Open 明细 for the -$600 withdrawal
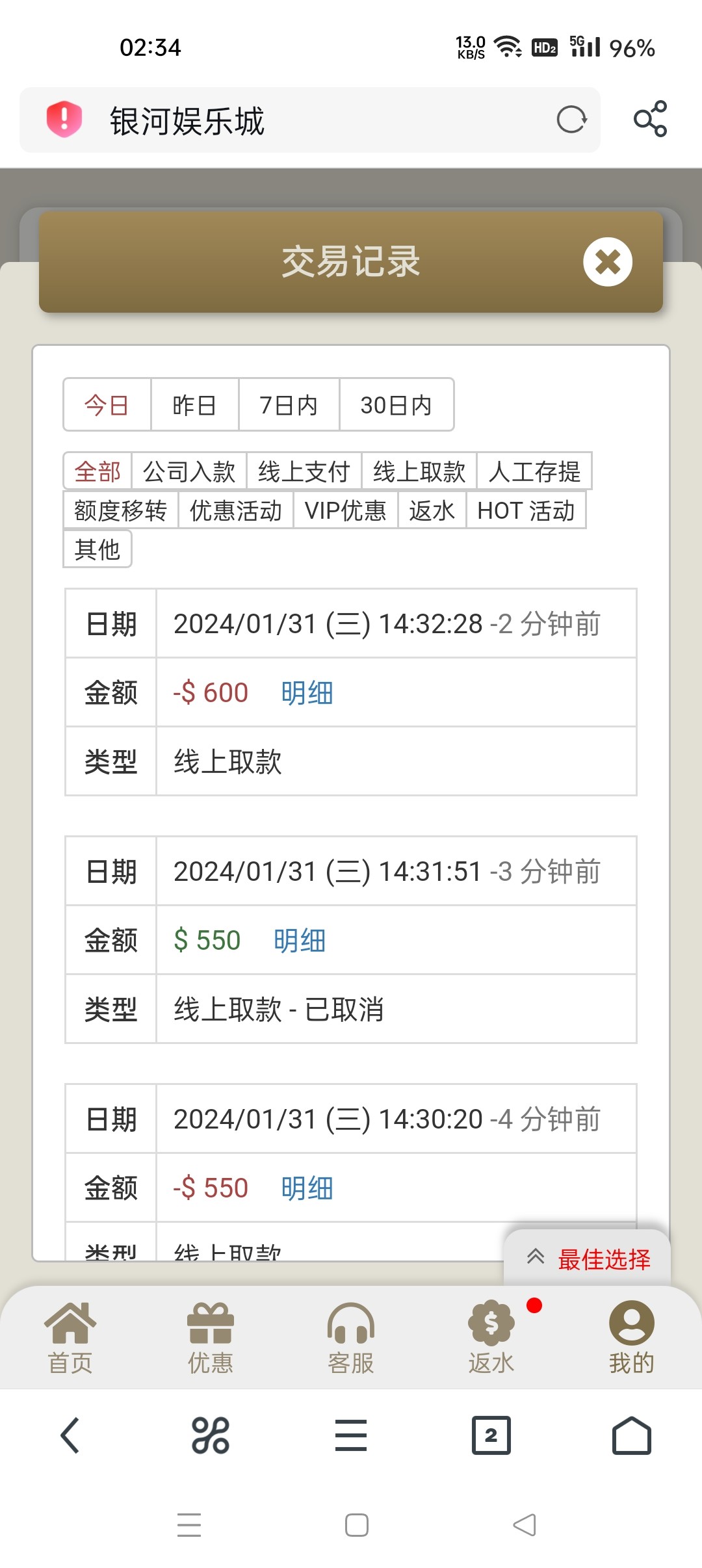702x1568 pixels. click(307, 693)
